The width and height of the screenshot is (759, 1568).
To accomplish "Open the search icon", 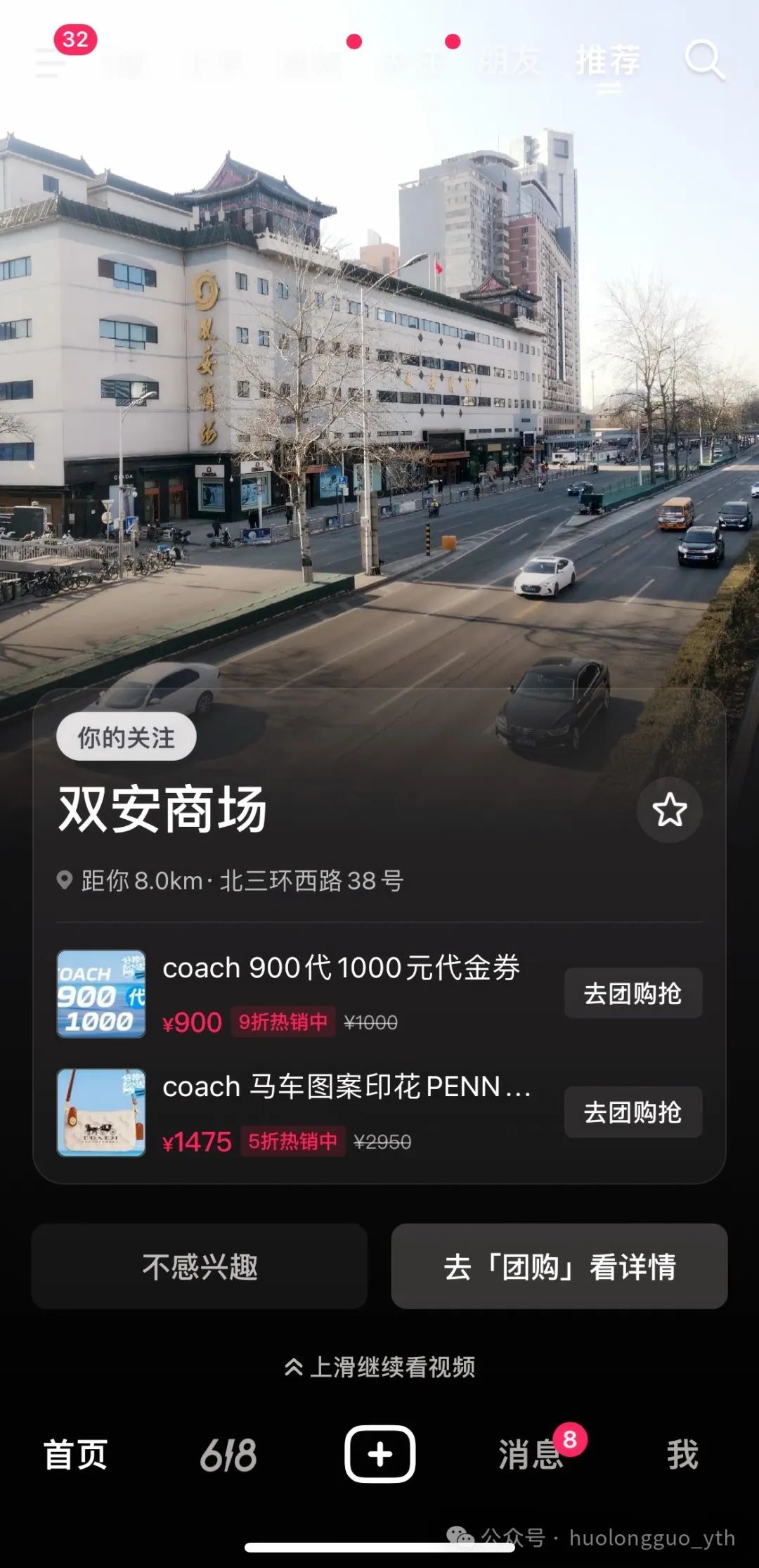I will (704, 60).
